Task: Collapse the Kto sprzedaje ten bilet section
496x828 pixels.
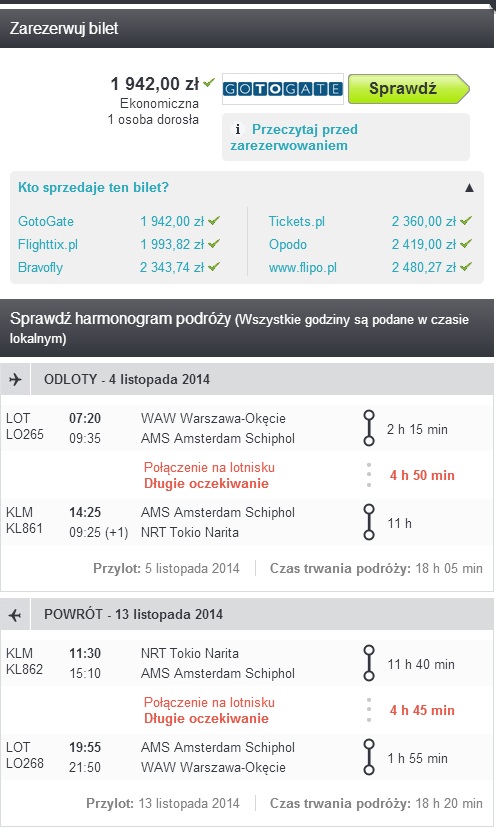Action: tap(469, 187)
